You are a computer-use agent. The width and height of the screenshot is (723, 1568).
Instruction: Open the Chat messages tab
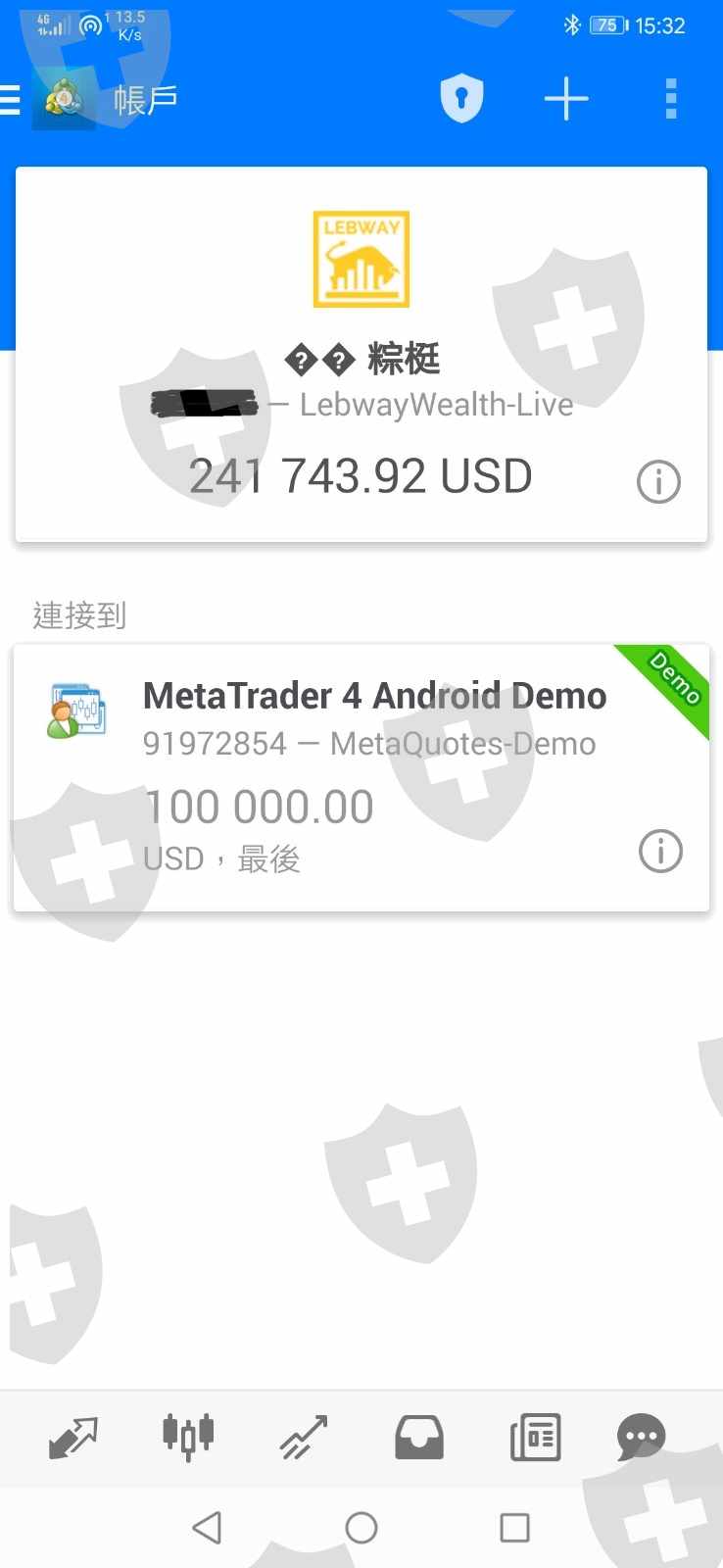(x=642, y=1438)
